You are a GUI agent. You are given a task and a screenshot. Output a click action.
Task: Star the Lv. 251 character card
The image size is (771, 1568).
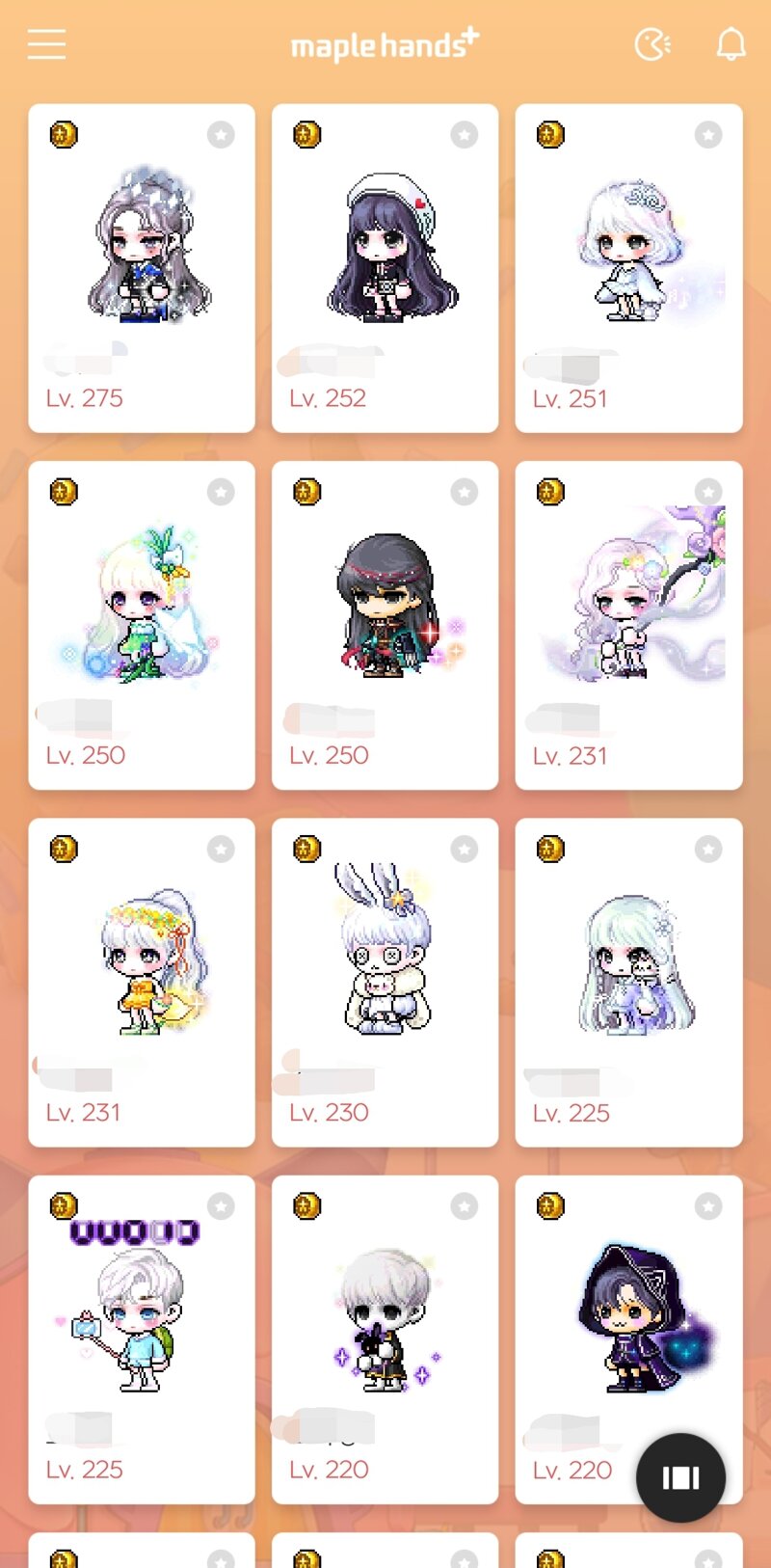(x=708, y=135)
